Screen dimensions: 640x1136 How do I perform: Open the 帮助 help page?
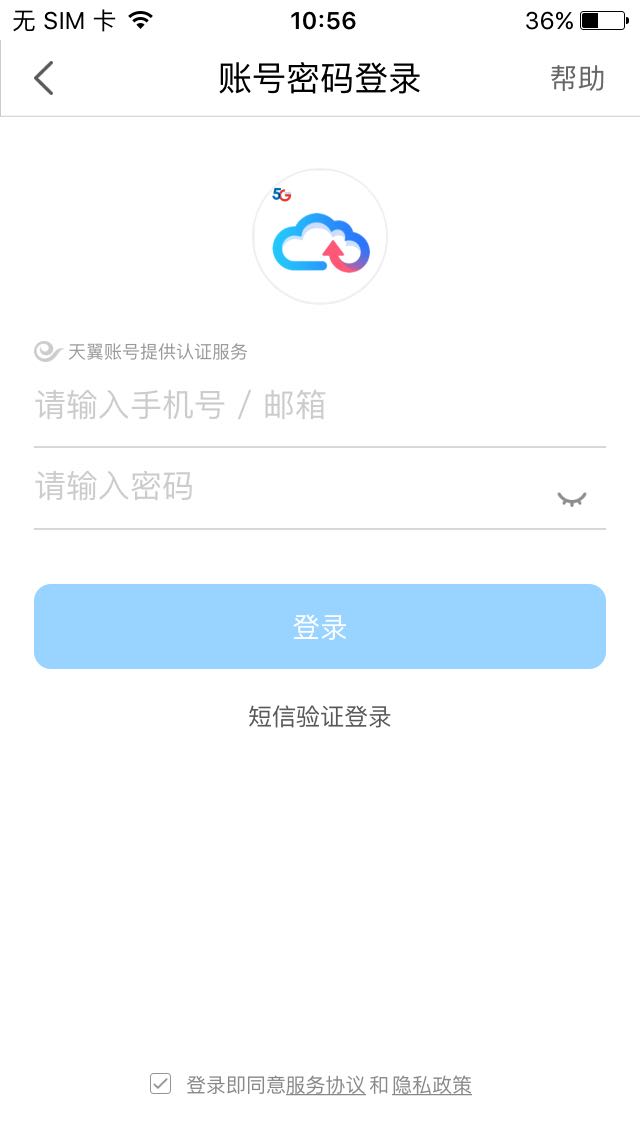tap(577, 78)
